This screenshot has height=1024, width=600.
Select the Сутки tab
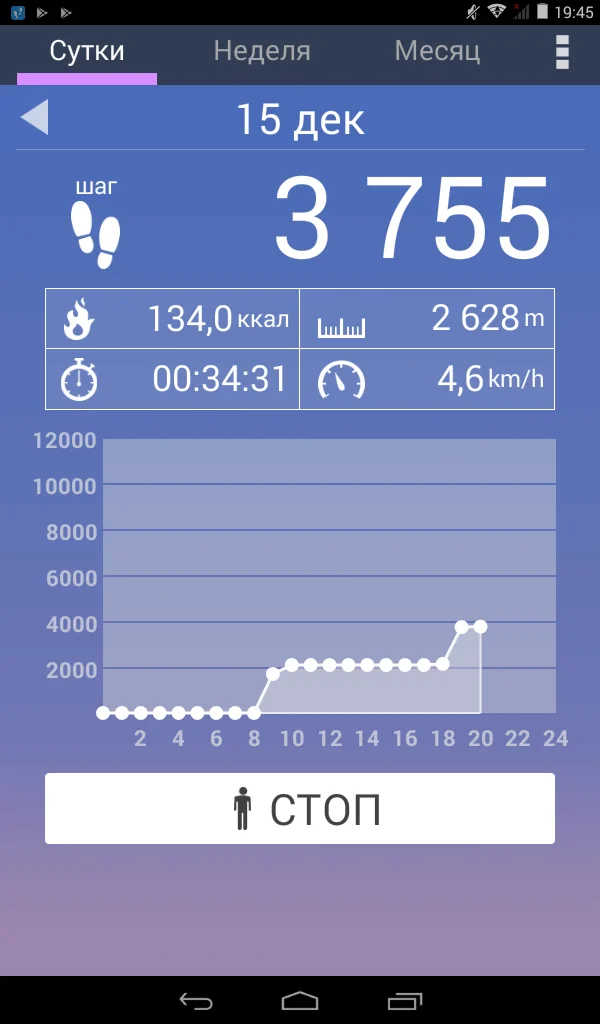[87, 51]
